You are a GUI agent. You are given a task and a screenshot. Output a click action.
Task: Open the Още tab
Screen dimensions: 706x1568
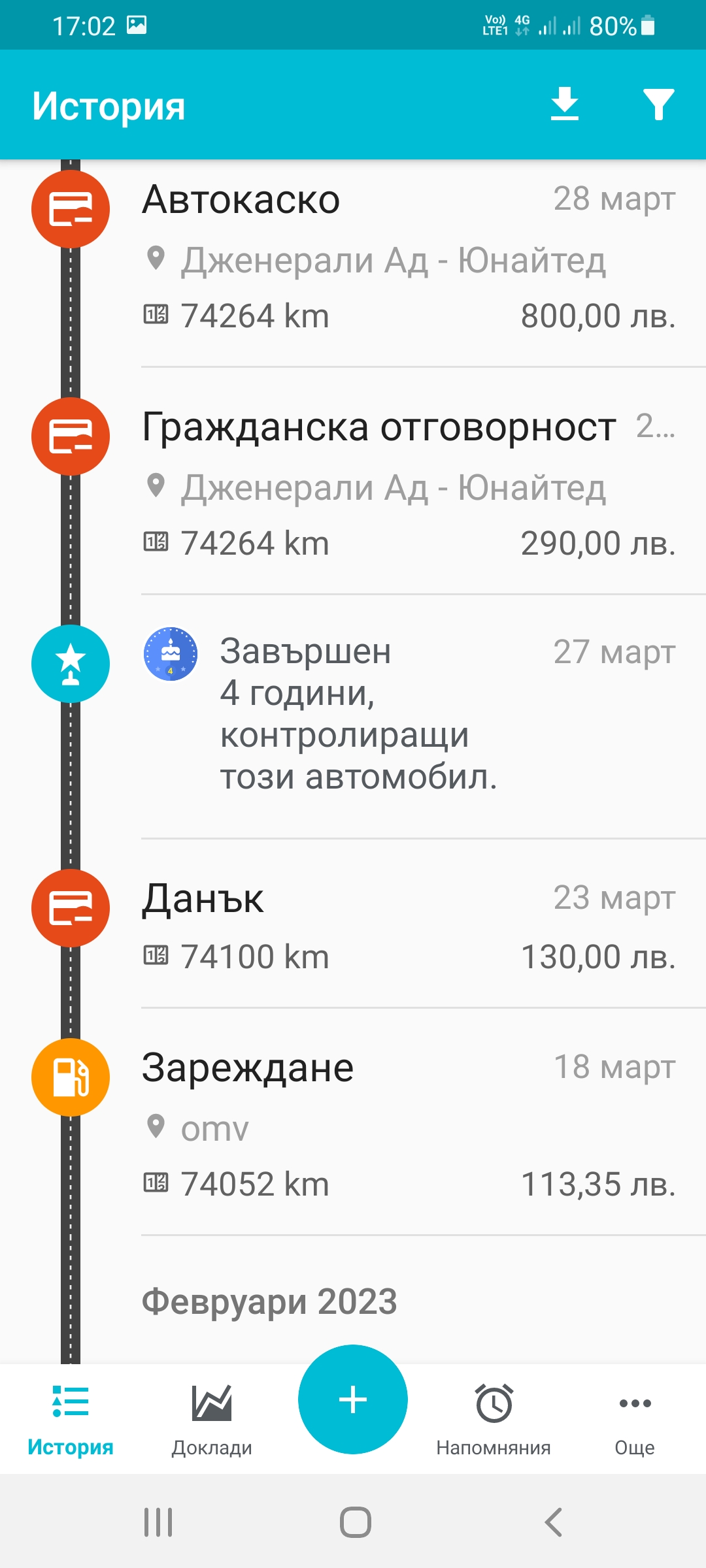tap(635, 1419)
